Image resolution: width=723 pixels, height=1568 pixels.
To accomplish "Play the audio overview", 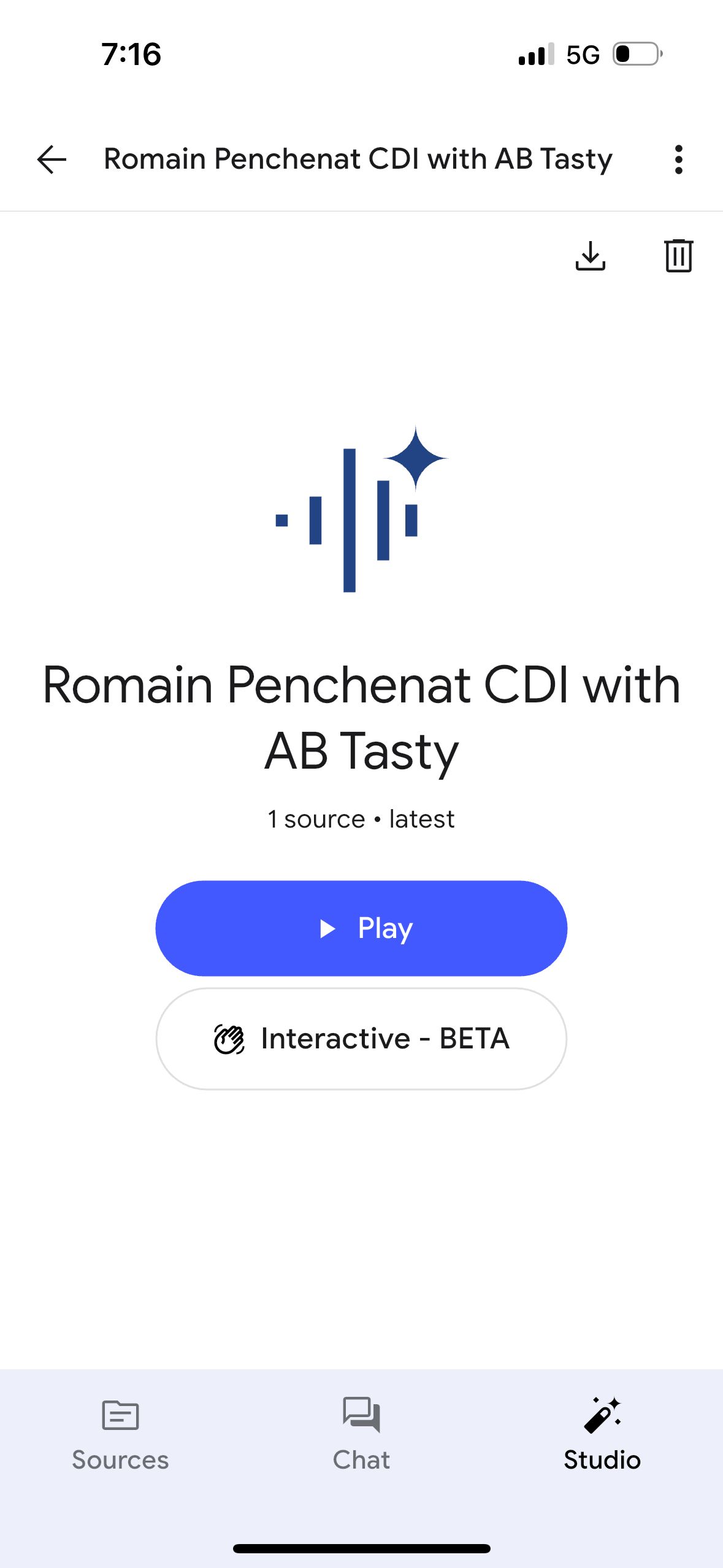I will pos(361,928).
